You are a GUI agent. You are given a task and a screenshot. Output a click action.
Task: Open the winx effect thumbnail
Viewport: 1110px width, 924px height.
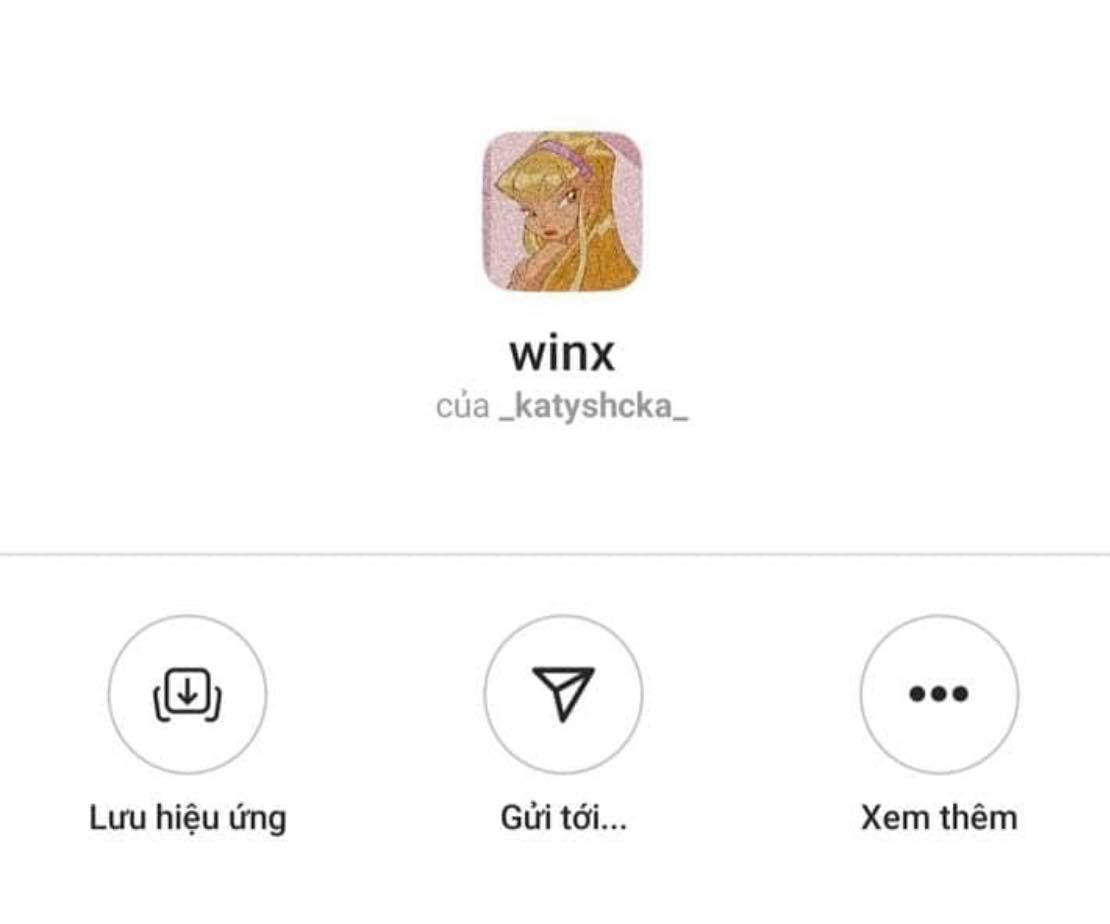pos(562,211)
